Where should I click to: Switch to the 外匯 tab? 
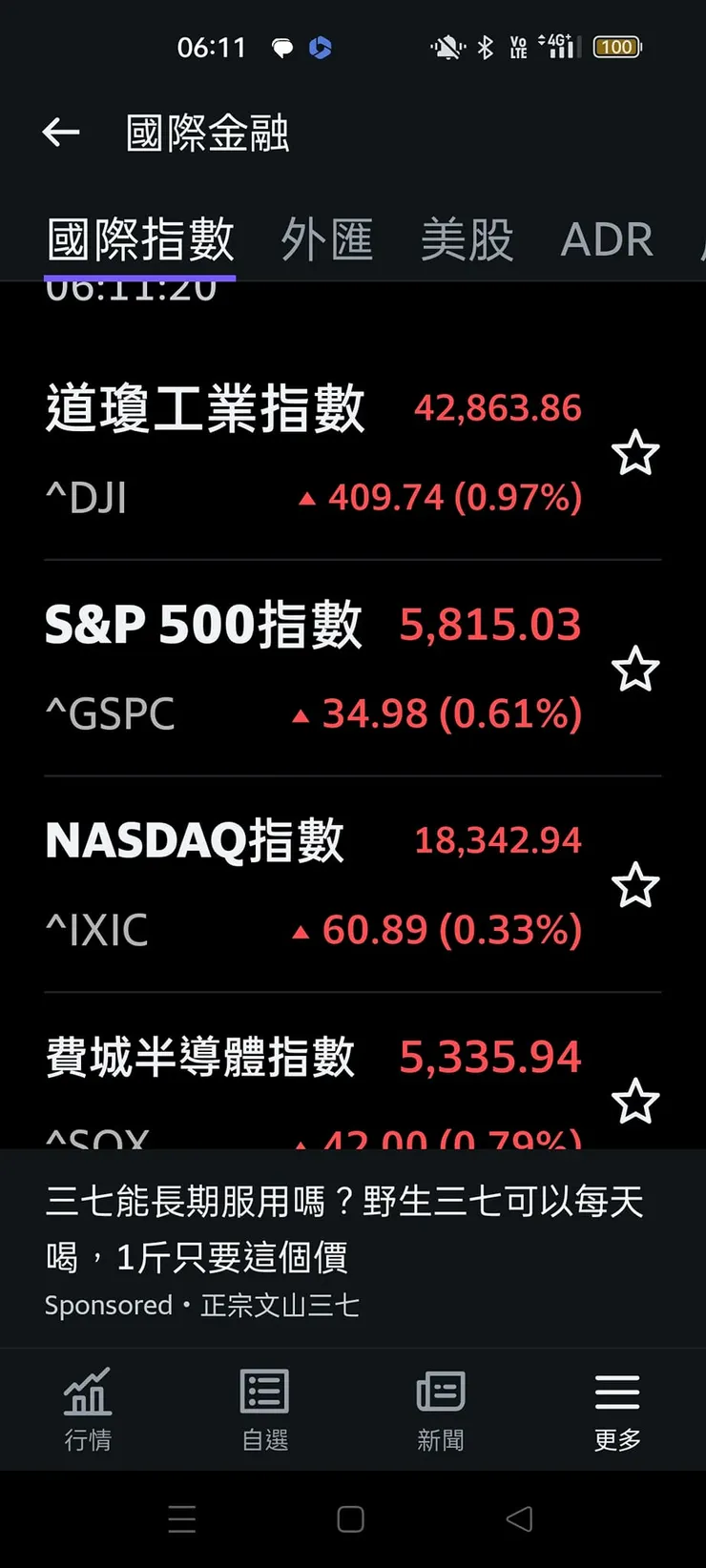tap(326, 238)
